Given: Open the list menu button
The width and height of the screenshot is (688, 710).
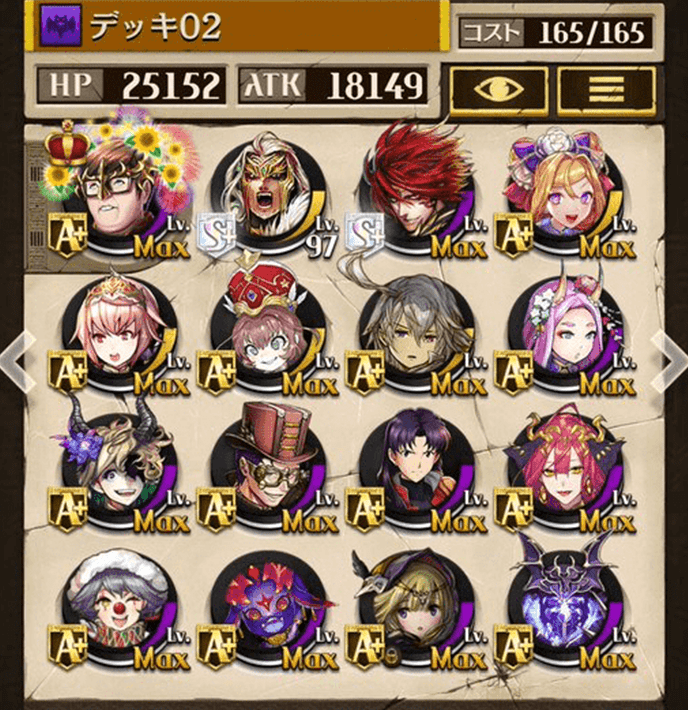Looking at the screenshot, I should pyautogui.click(x=606, y=89).
